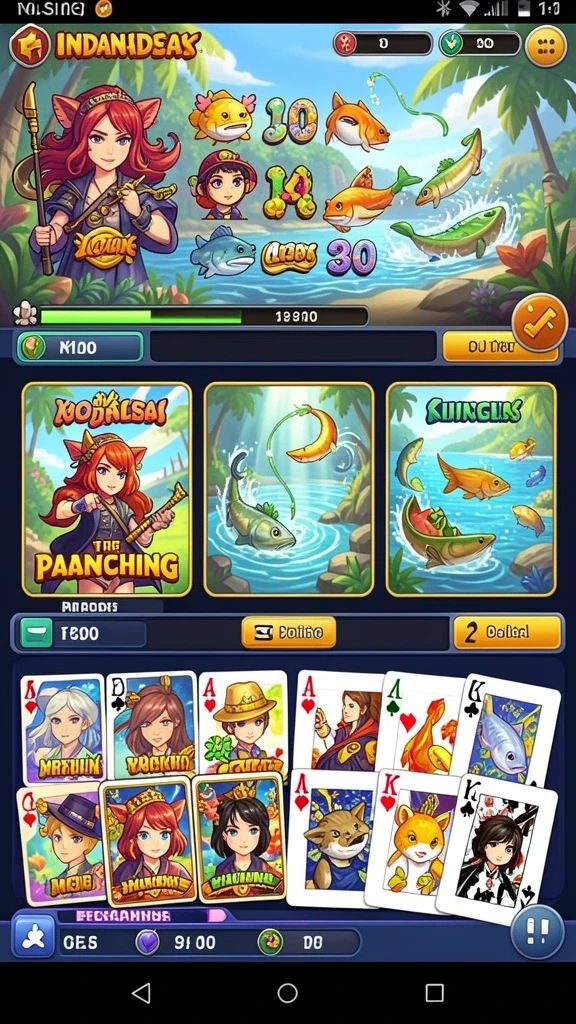Open the round grid menu button

coord(545,46)
